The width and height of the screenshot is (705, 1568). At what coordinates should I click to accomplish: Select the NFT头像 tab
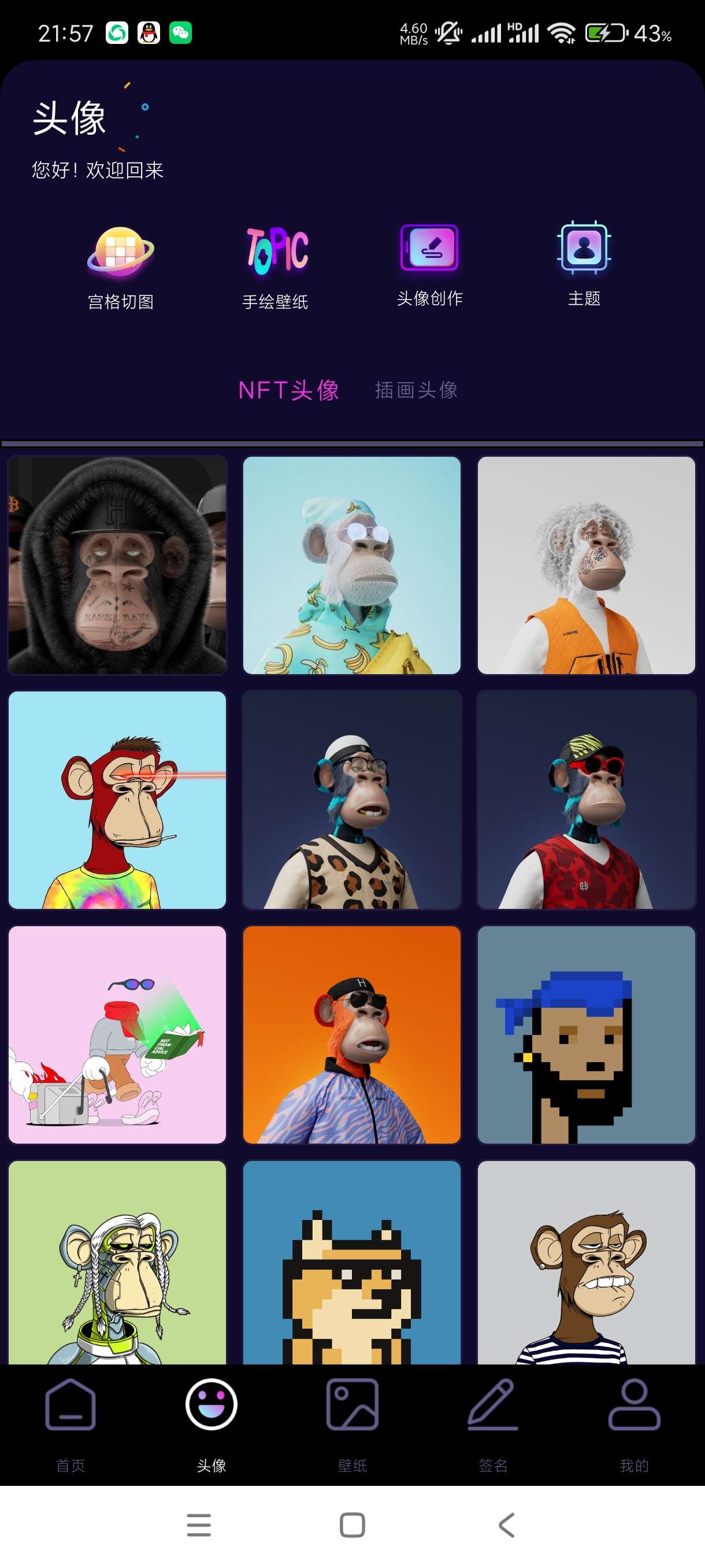[288, 390]
